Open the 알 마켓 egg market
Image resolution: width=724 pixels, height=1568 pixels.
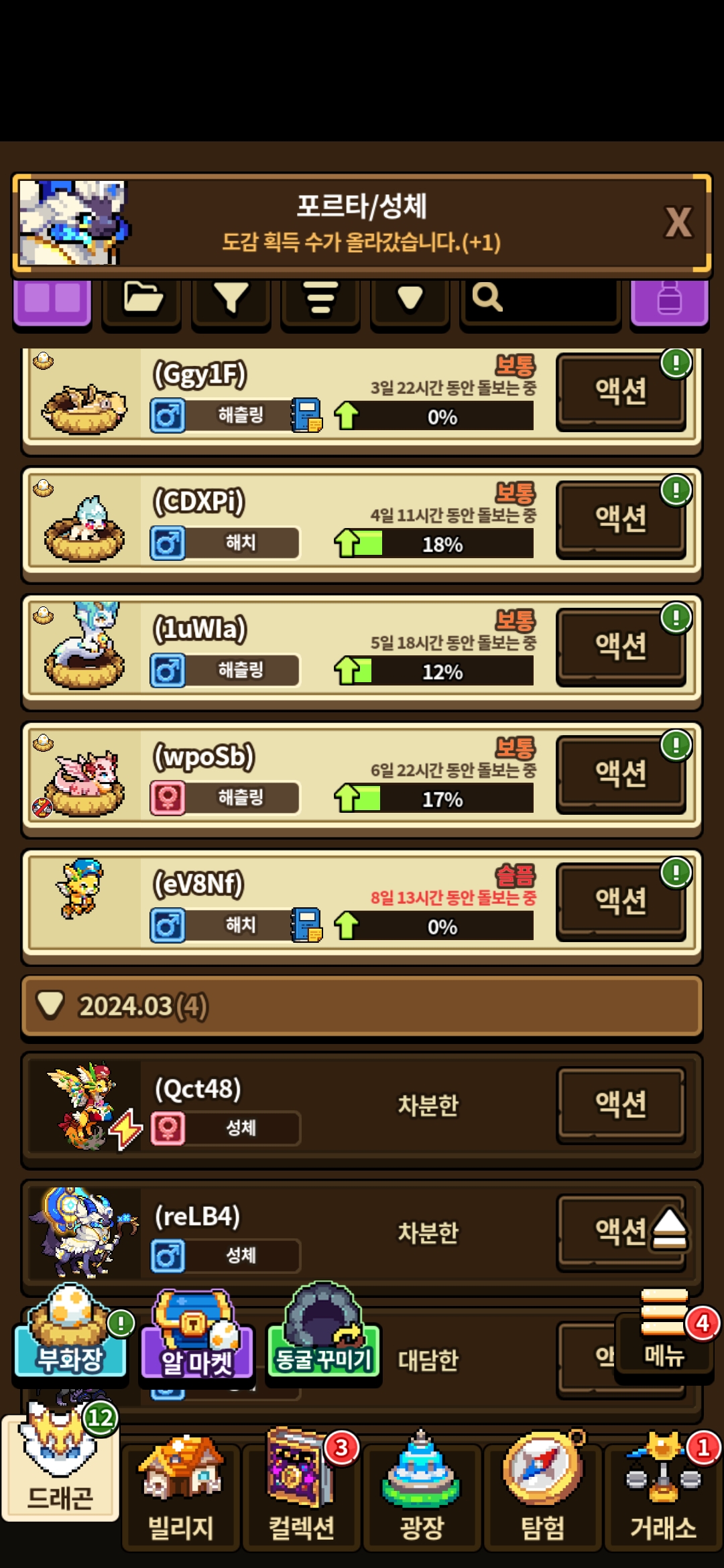point(197,1337)
